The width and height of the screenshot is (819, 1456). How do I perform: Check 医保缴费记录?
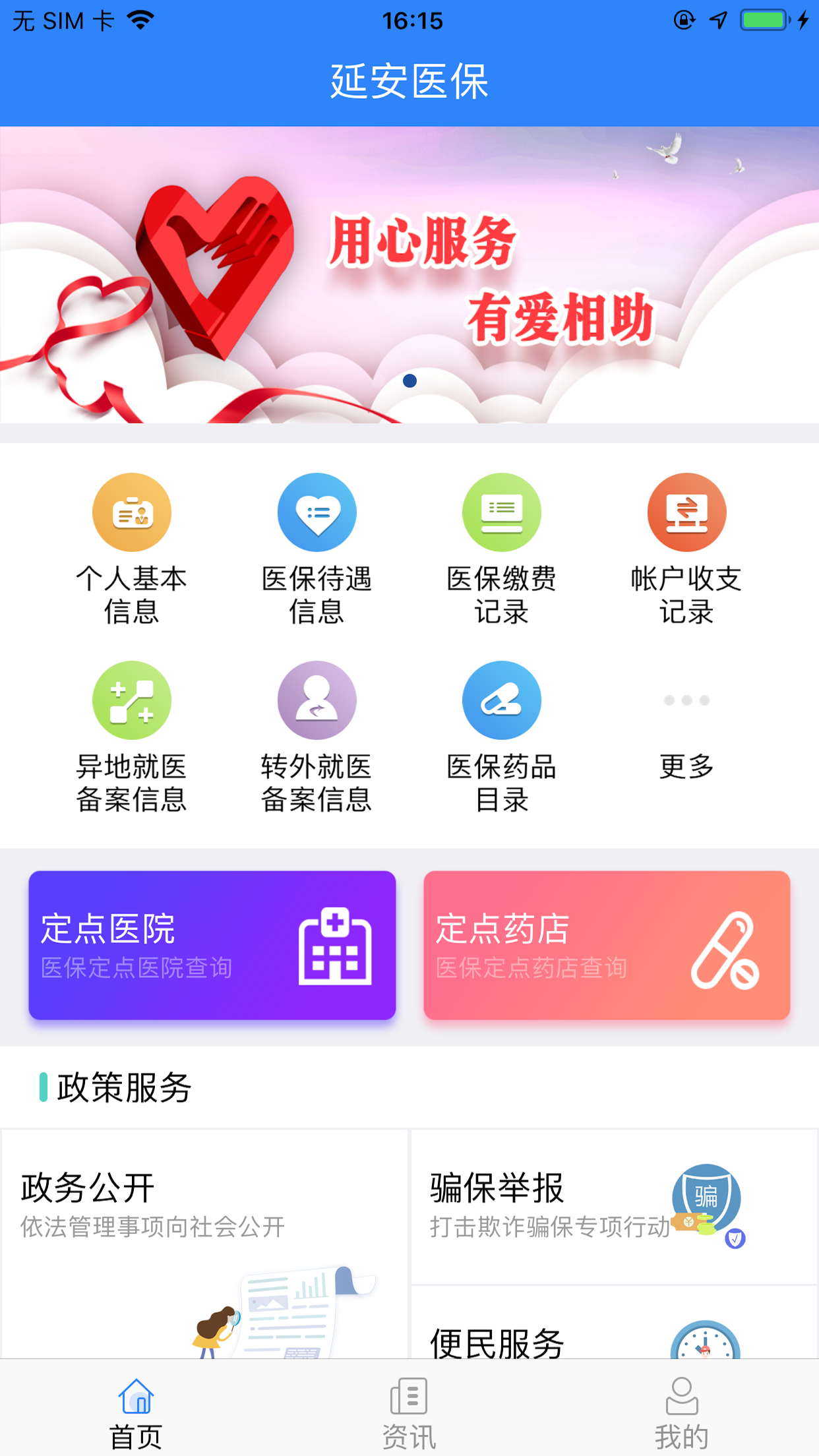click(x=502, y=547)
